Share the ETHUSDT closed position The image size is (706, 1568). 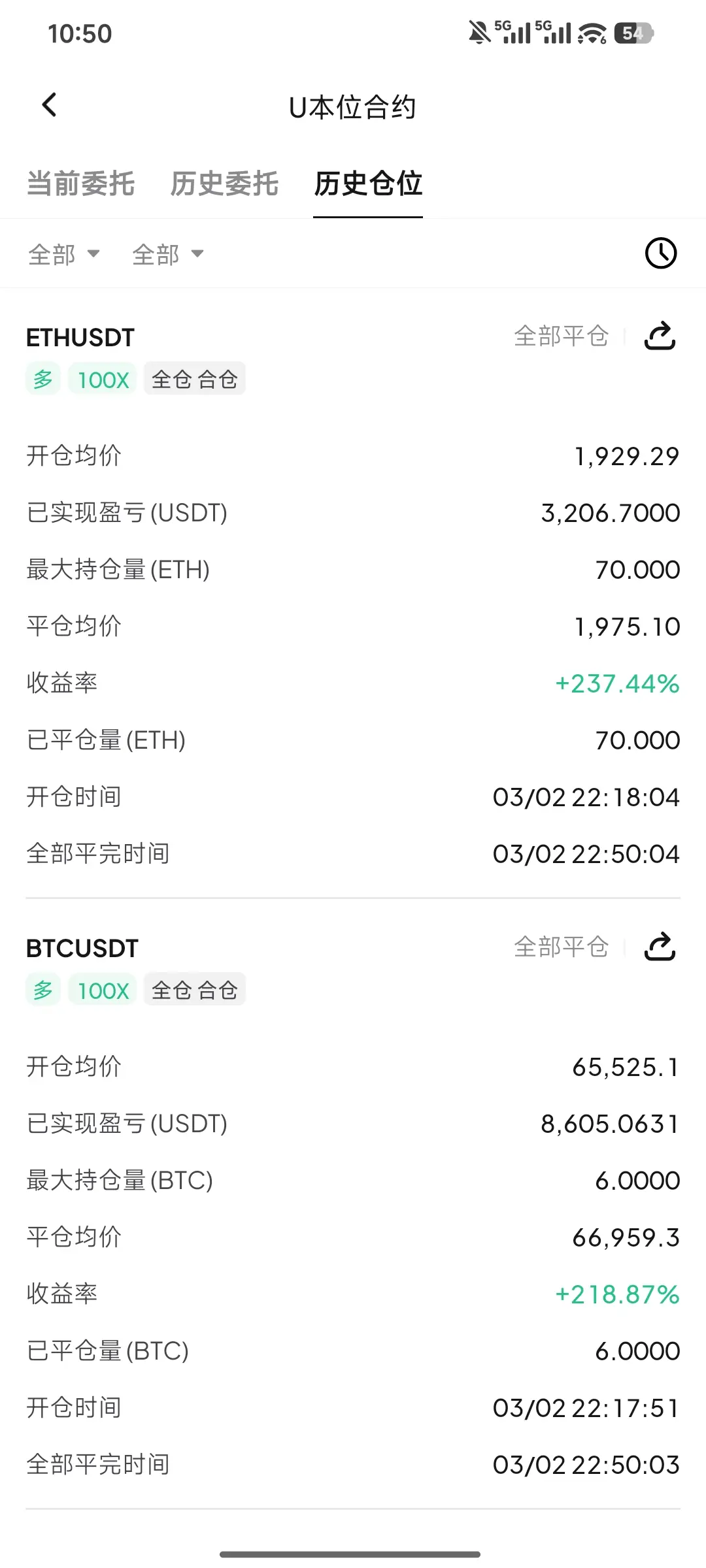pyautogui.click(x=660, y=336)
